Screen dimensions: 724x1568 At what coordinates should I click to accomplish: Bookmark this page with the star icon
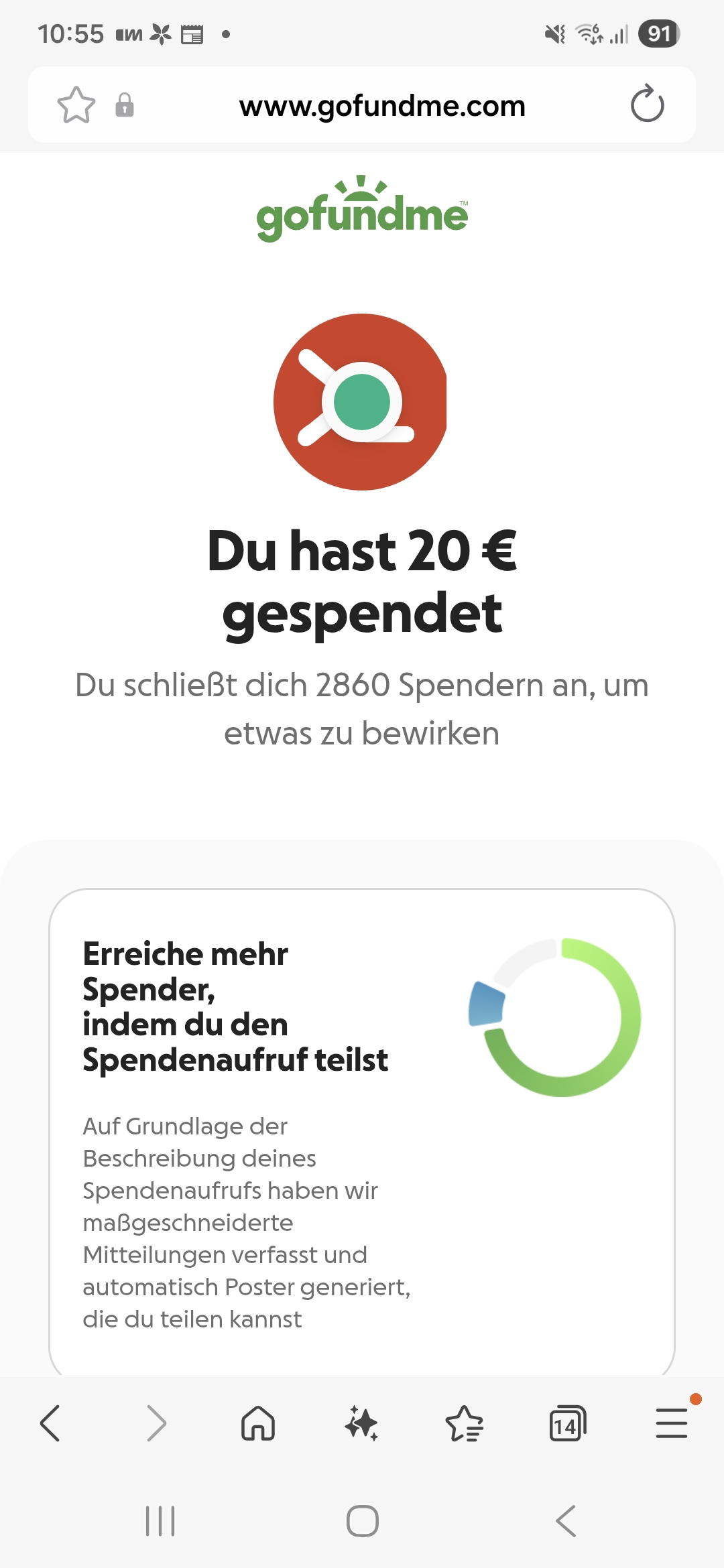tap(76, 105)
